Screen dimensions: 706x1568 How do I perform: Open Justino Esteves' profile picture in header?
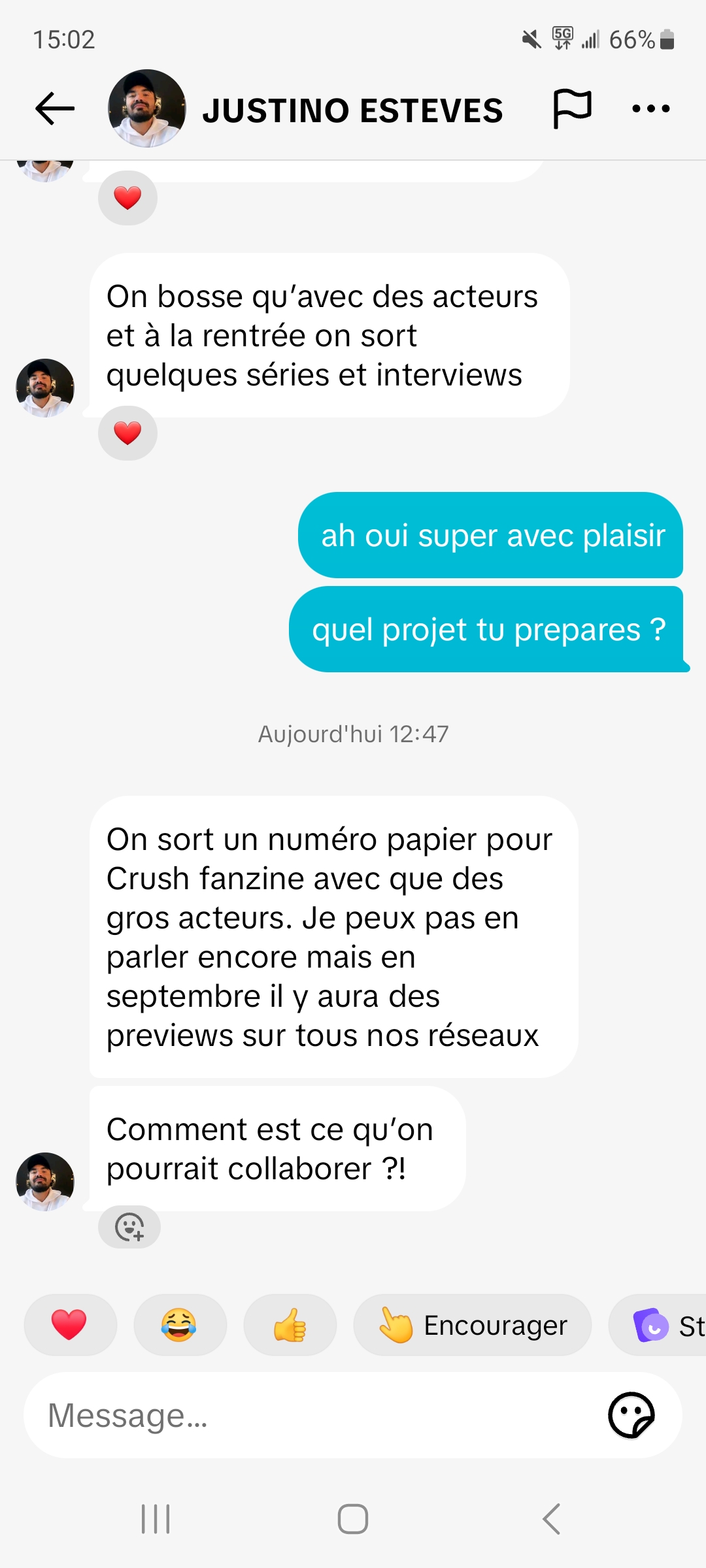[x=147, y=108]
